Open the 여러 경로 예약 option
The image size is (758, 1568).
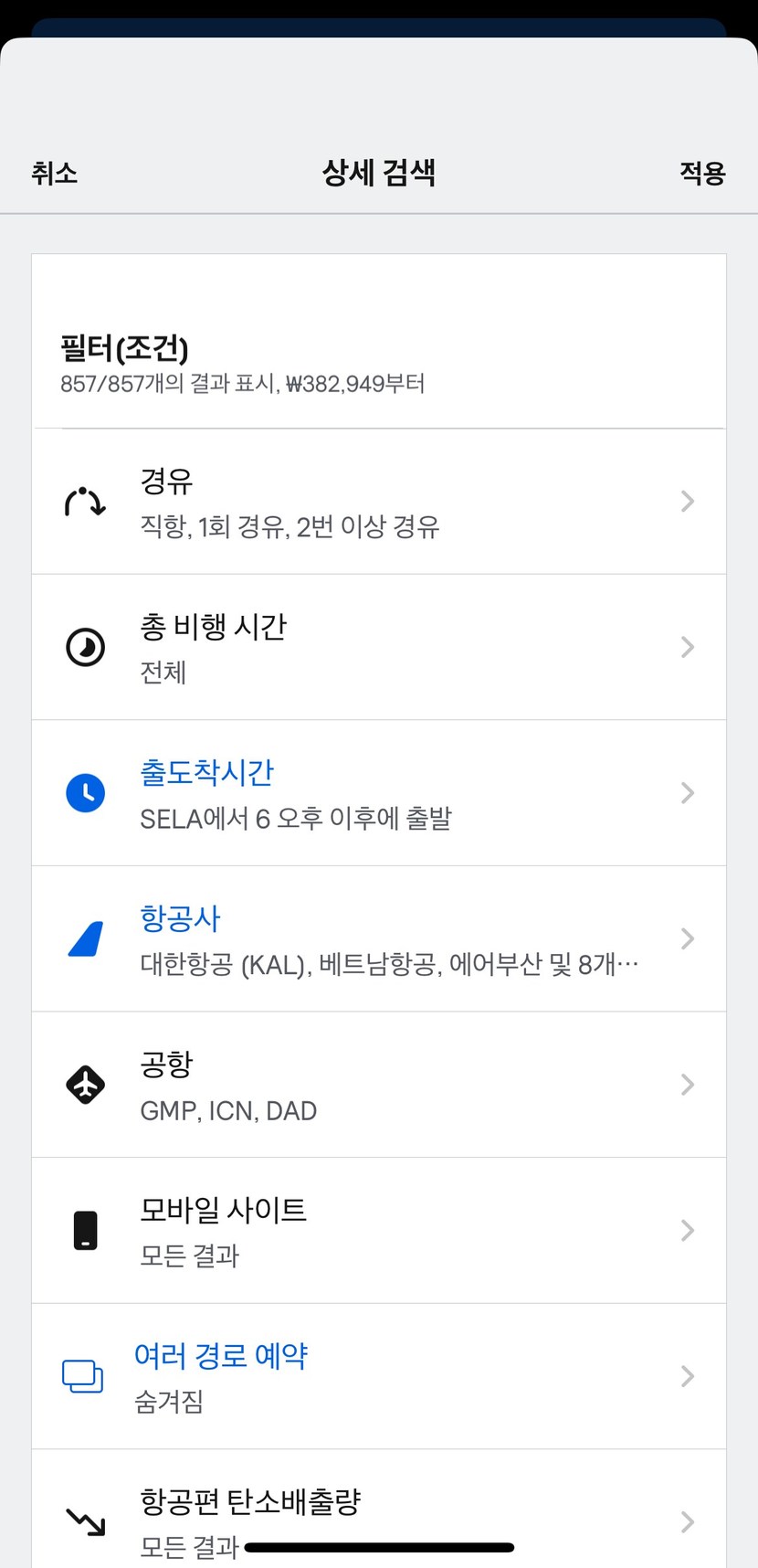click(x=378, y=1376)
